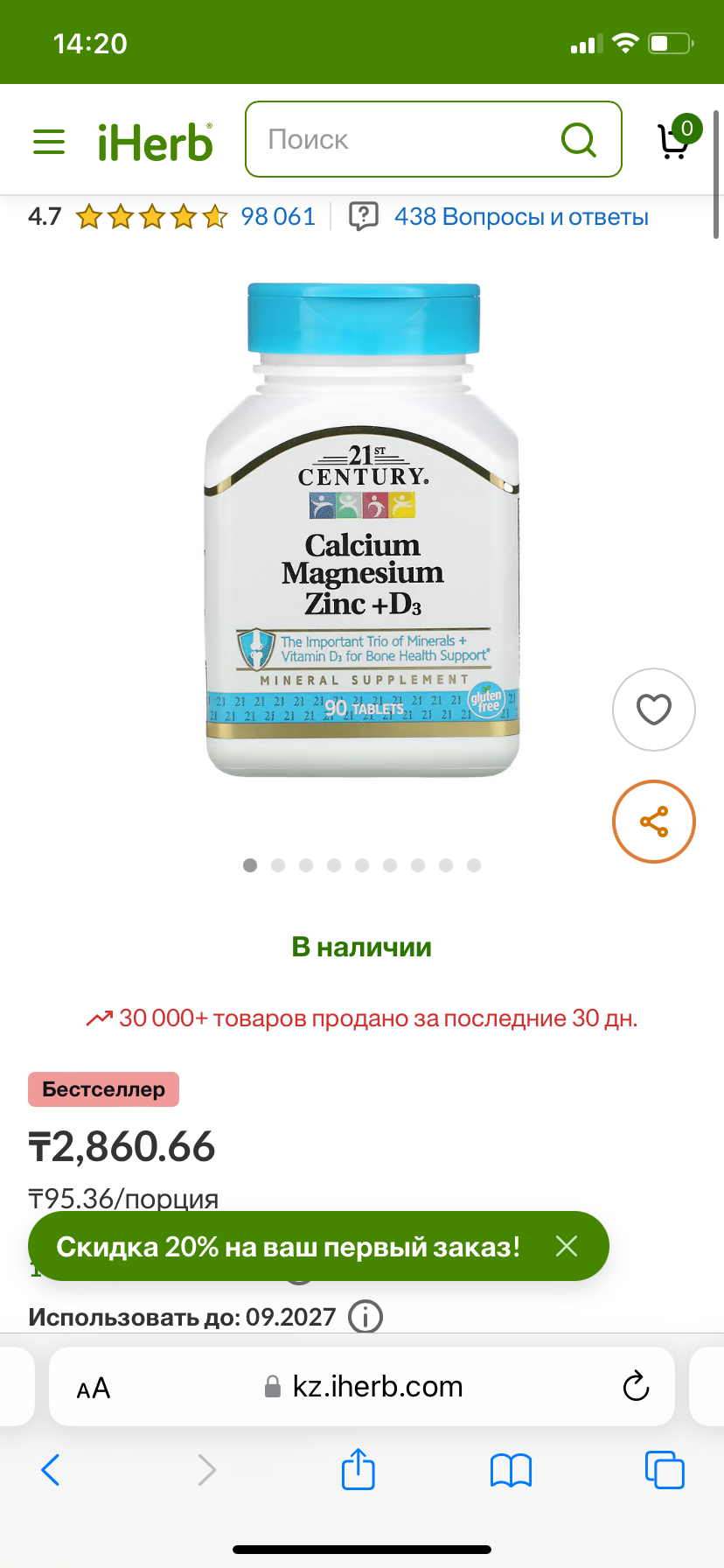The width and height of the screenshot is (724, 1568).
Task: Open Safari AA reader options
Action: (x=94, y=1388)
